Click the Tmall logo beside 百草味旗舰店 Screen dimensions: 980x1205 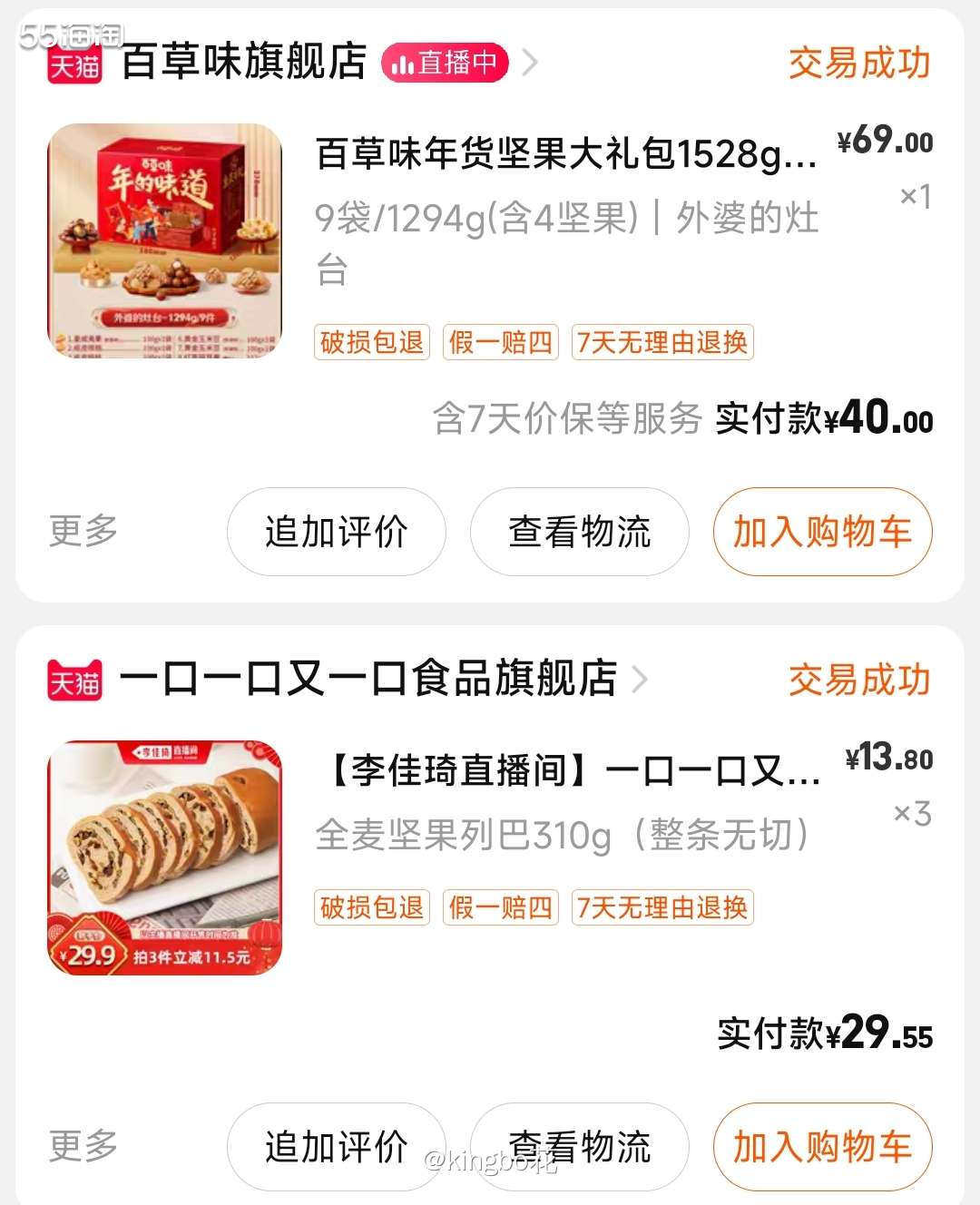click(x=75, y=64)
